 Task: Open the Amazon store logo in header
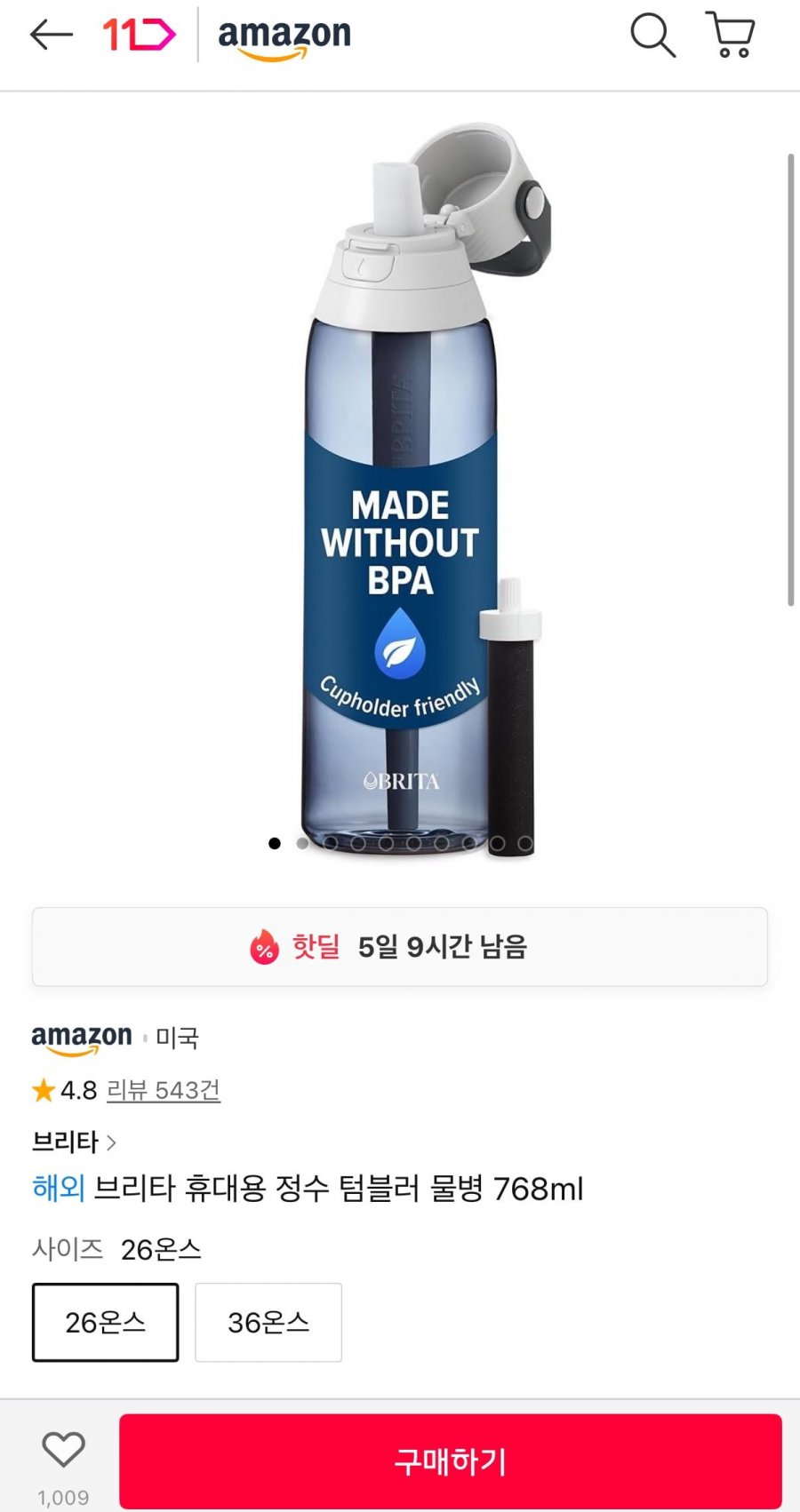284,38
